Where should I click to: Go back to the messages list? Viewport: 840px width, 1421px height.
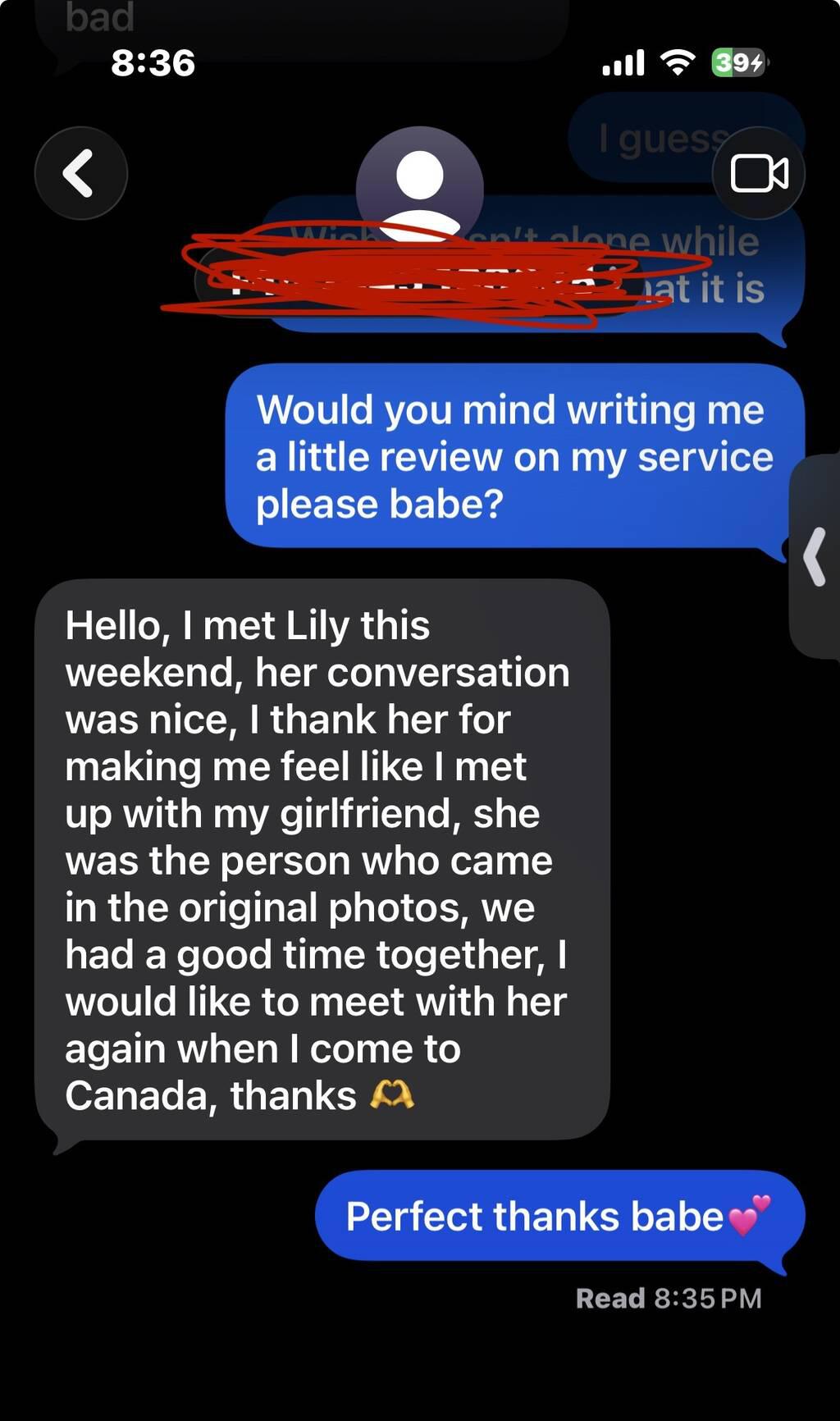pos(80,173)
